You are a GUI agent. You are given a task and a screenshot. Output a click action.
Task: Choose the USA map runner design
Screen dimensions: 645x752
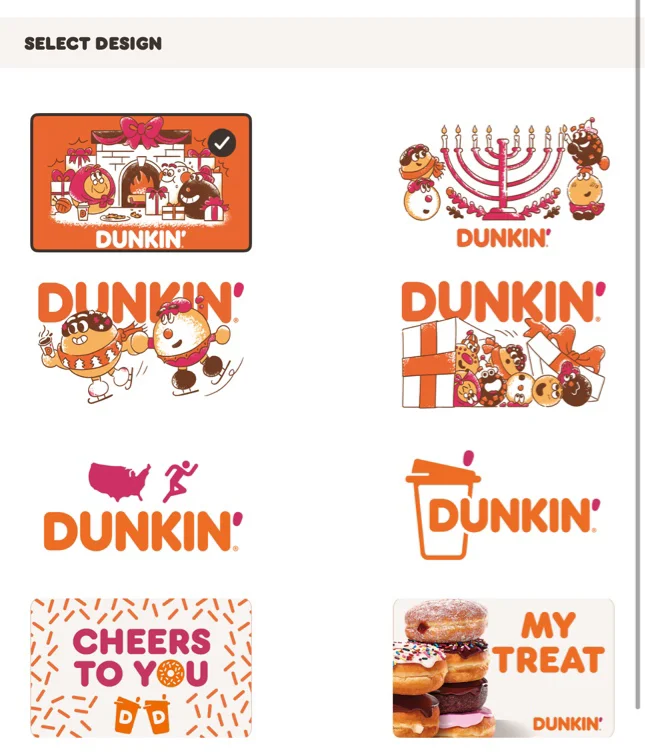[141, 506]
